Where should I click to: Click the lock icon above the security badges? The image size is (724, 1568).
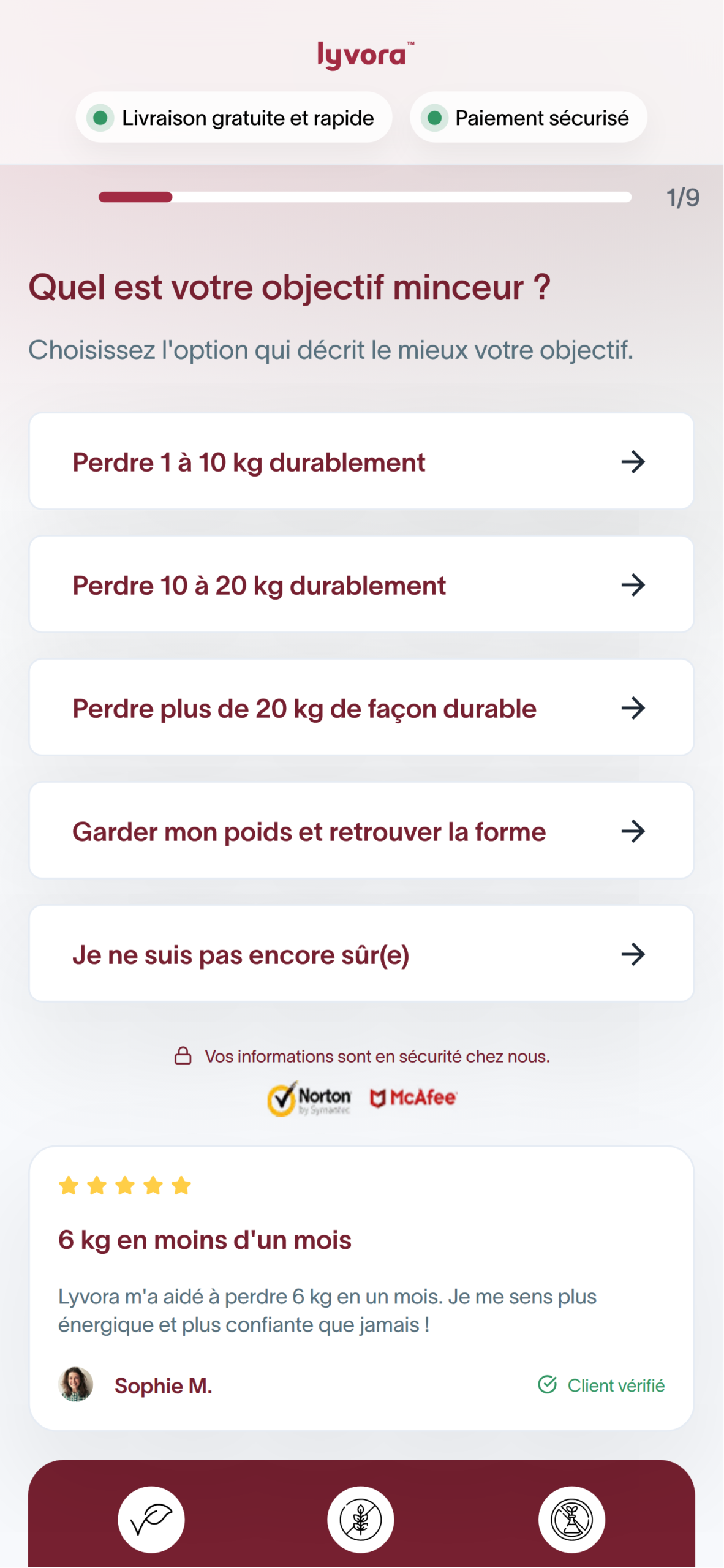(183, 1055)
